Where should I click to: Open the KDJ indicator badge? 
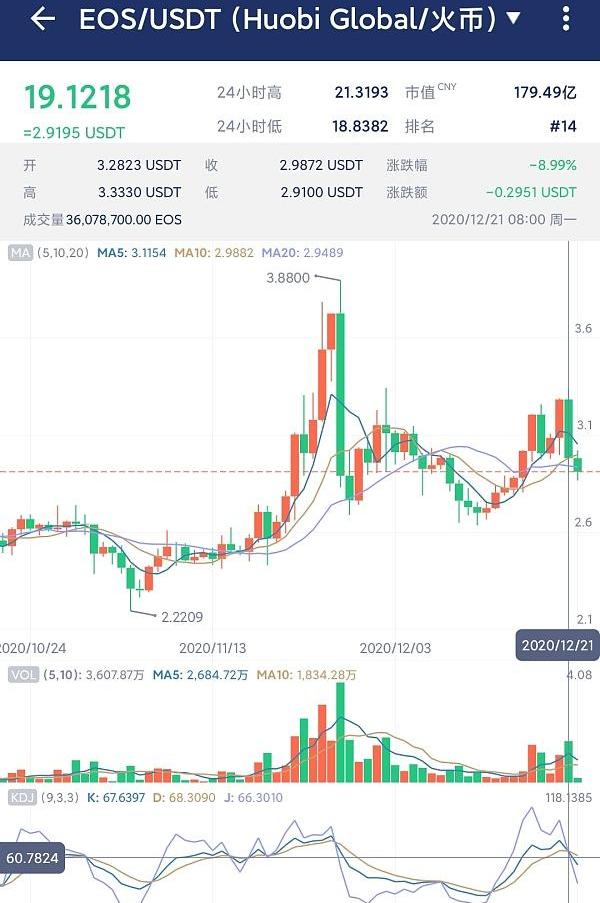click(20, 797)
